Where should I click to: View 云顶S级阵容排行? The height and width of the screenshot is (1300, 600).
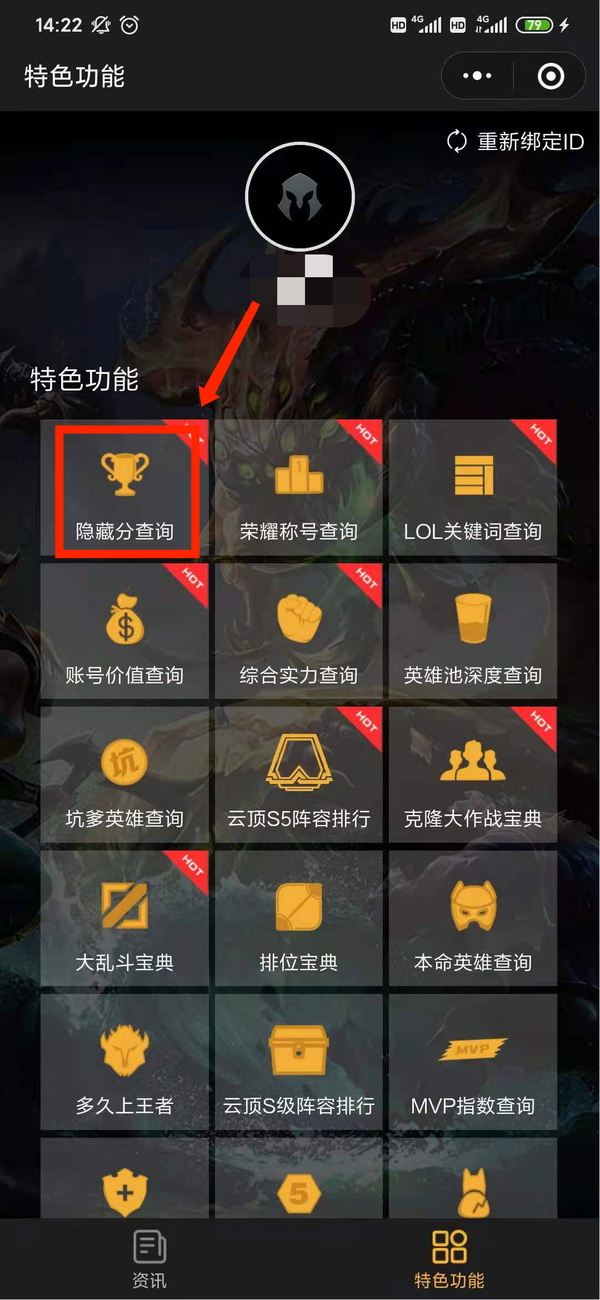tap(299, 1064)
